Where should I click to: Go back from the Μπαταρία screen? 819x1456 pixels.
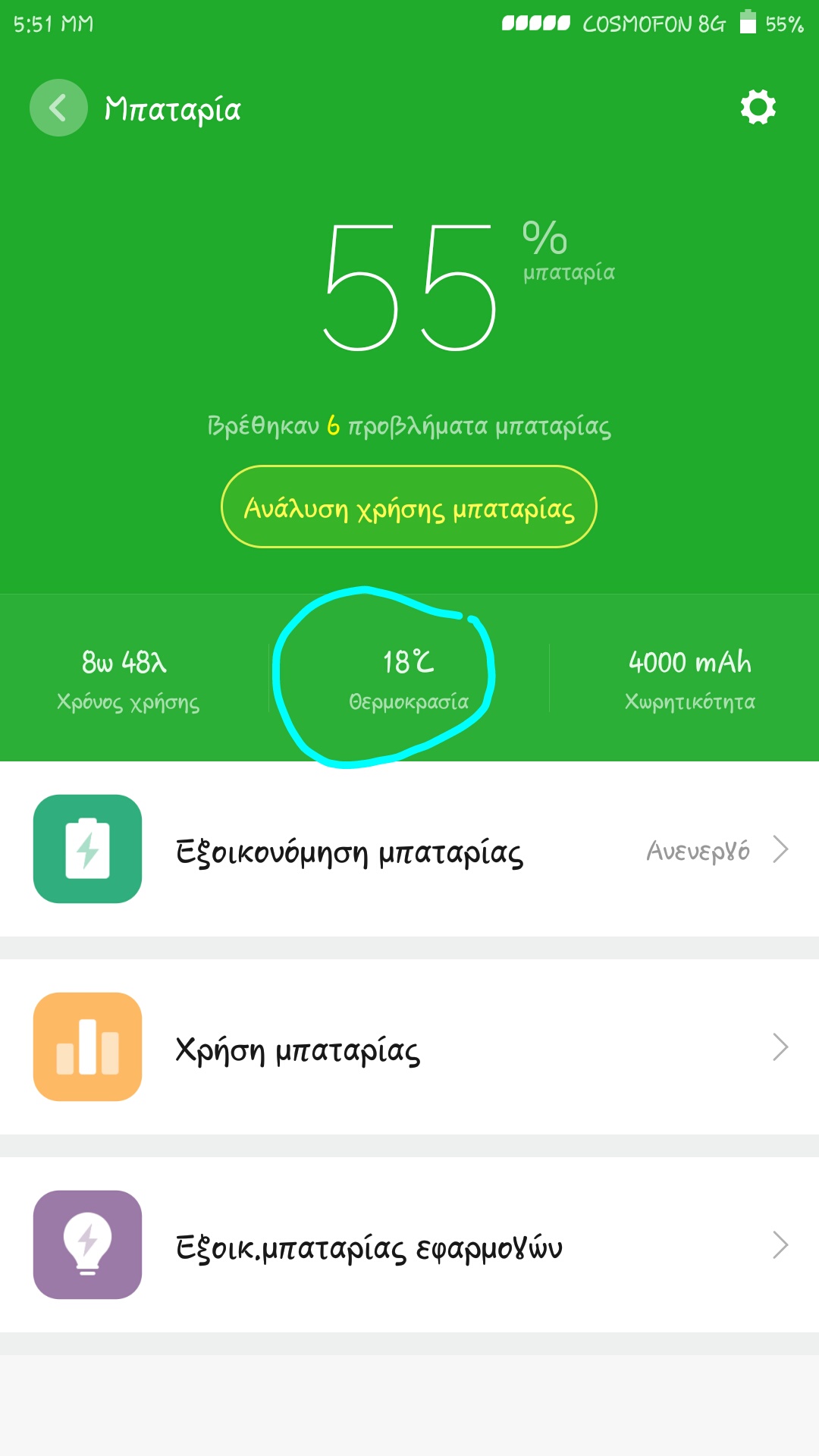[58, 108]
